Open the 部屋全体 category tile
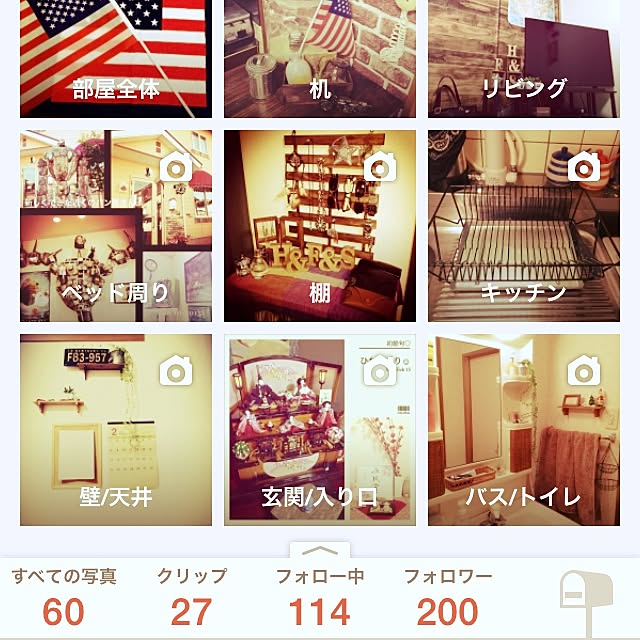This screenshot has height=640, width=640. point(116,58)
